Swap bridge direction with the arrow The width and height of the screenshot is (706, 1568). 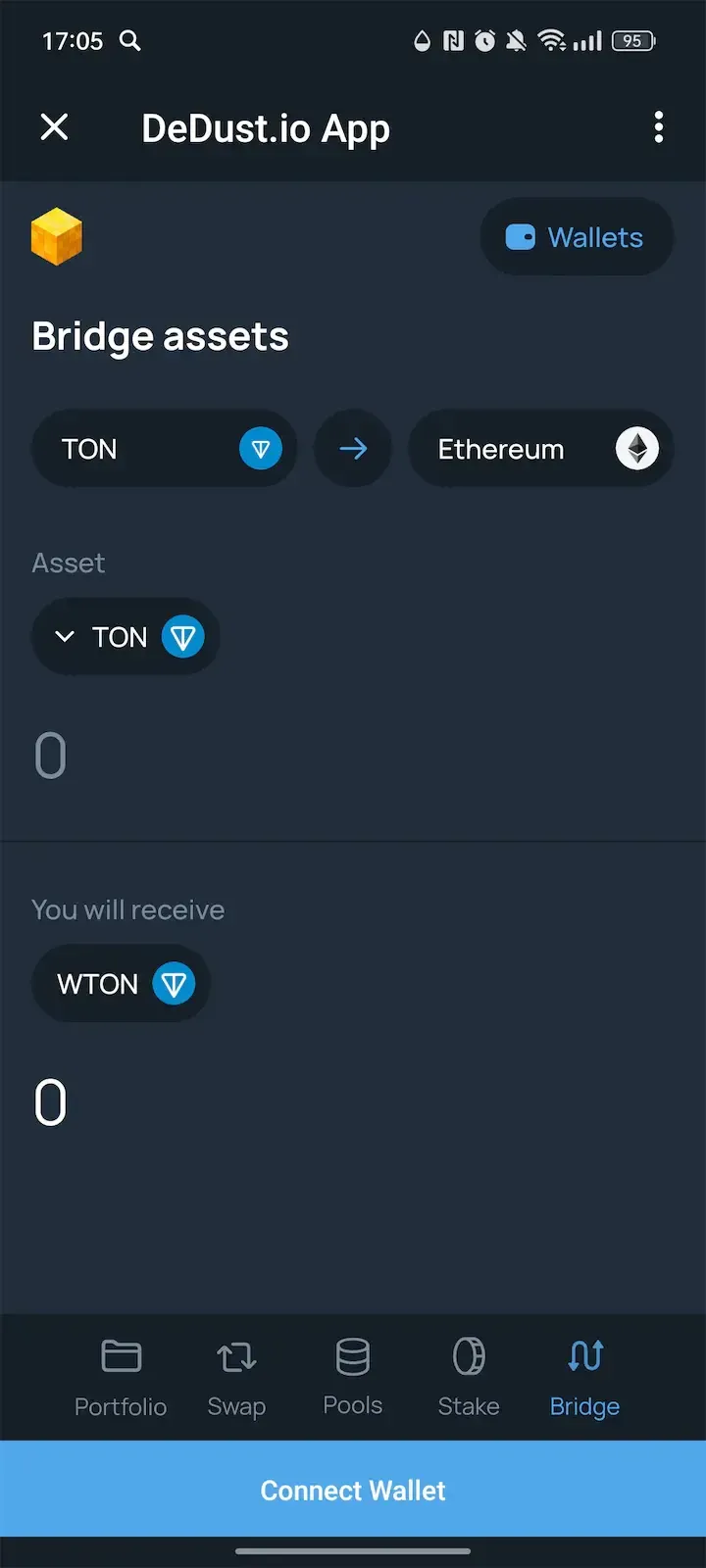coord(353,449)
